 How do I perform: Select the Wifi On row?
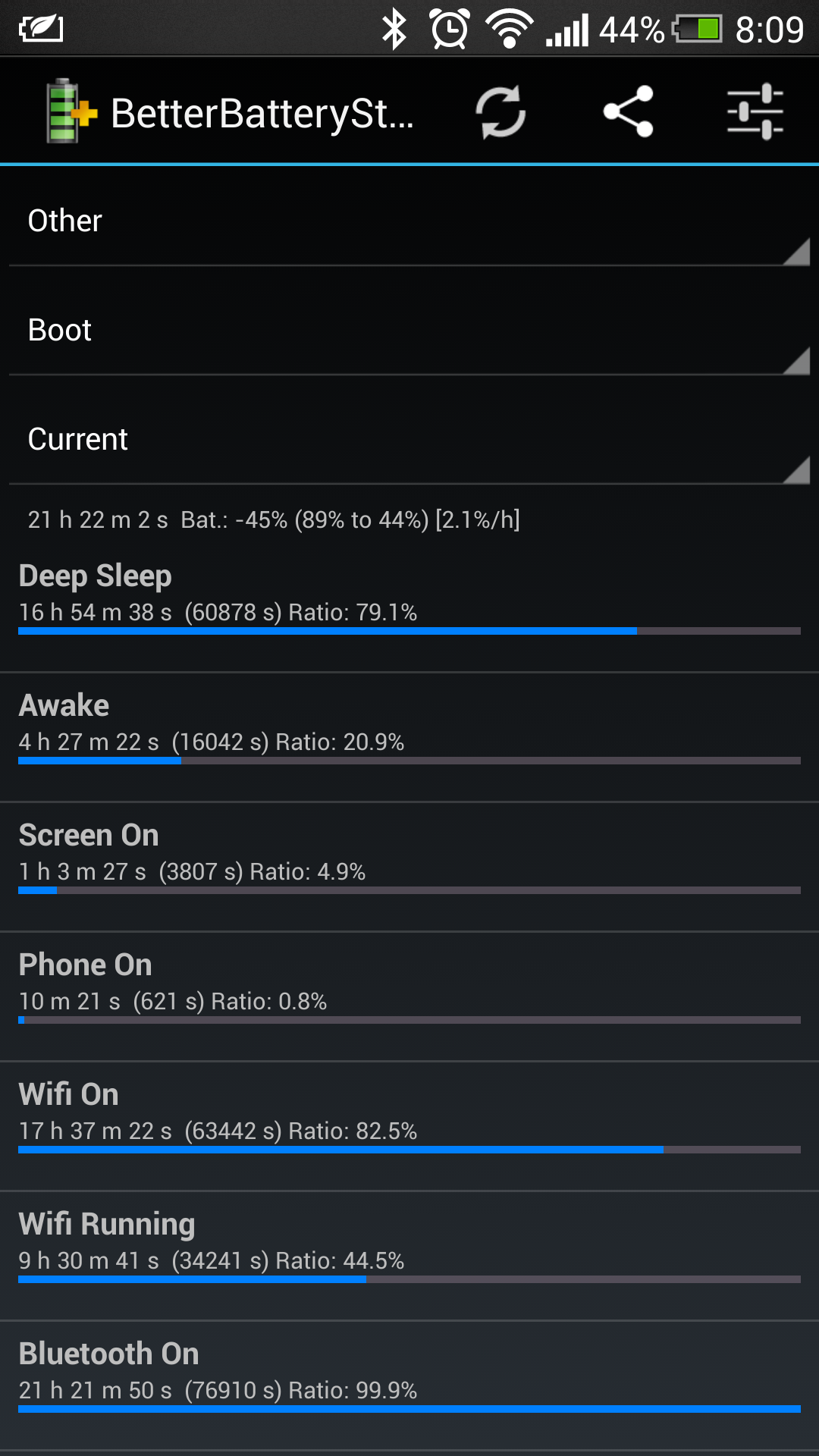(409, 1126)
